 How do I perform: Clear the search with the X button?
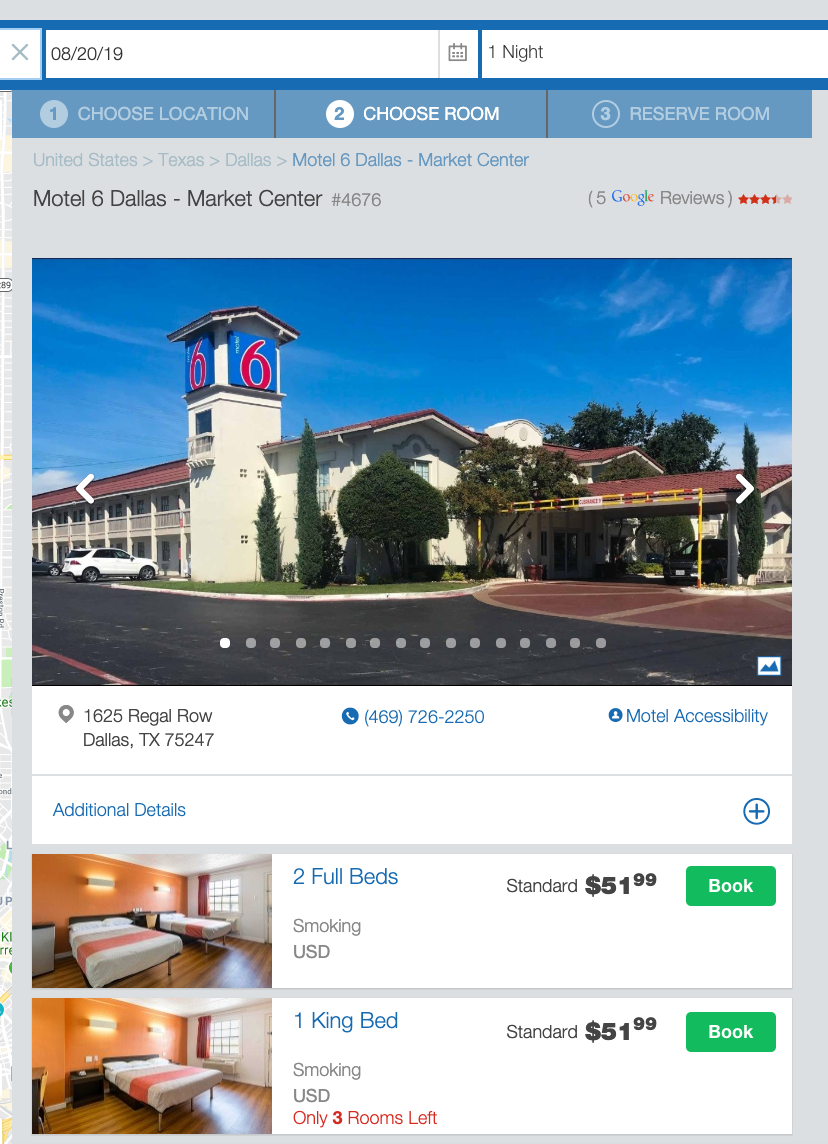click(20, 53)
